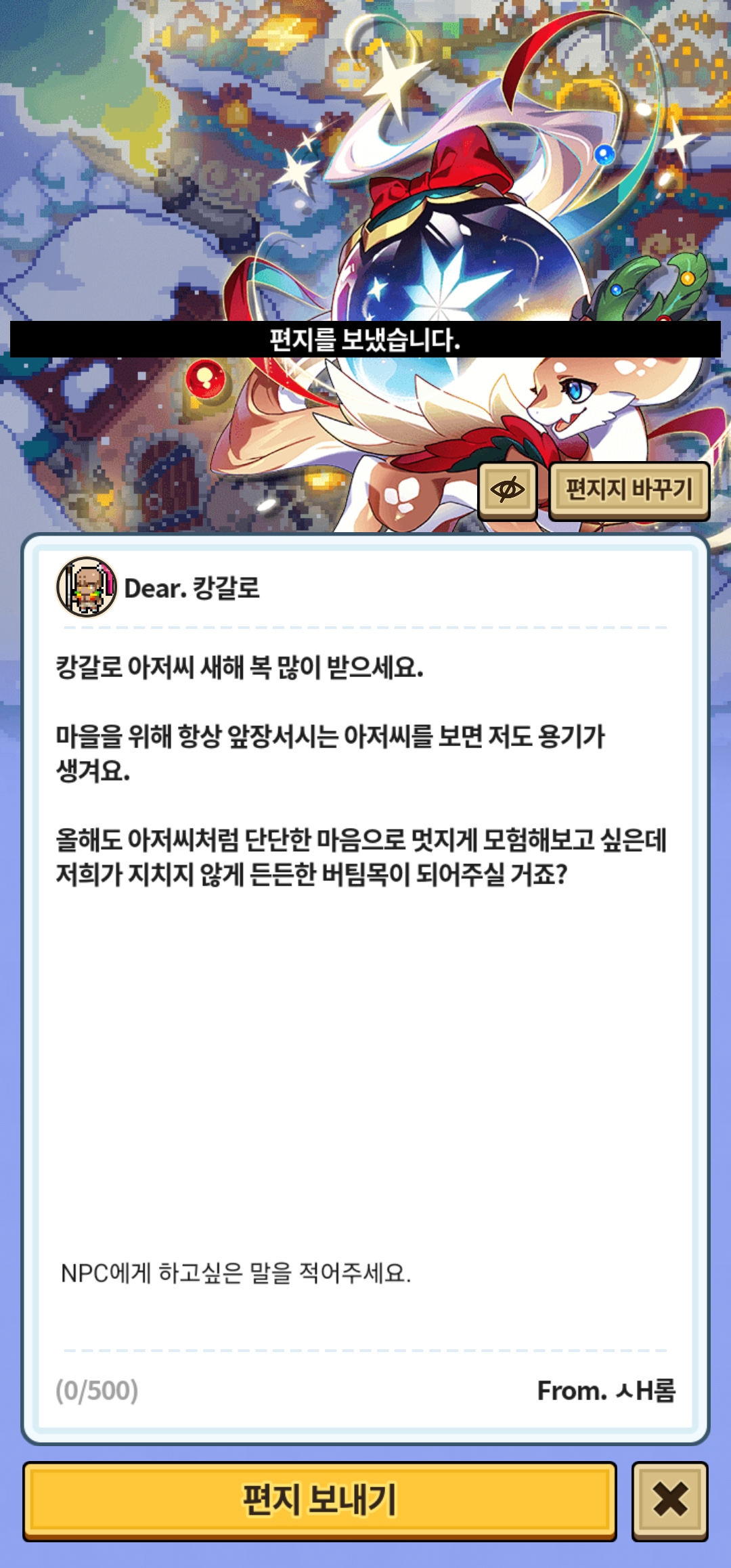Screen dimensions: 731x1568
Task: Tap the 편지지 바꾸기 button
Action: pyautogui.click(x=629, y=489)
